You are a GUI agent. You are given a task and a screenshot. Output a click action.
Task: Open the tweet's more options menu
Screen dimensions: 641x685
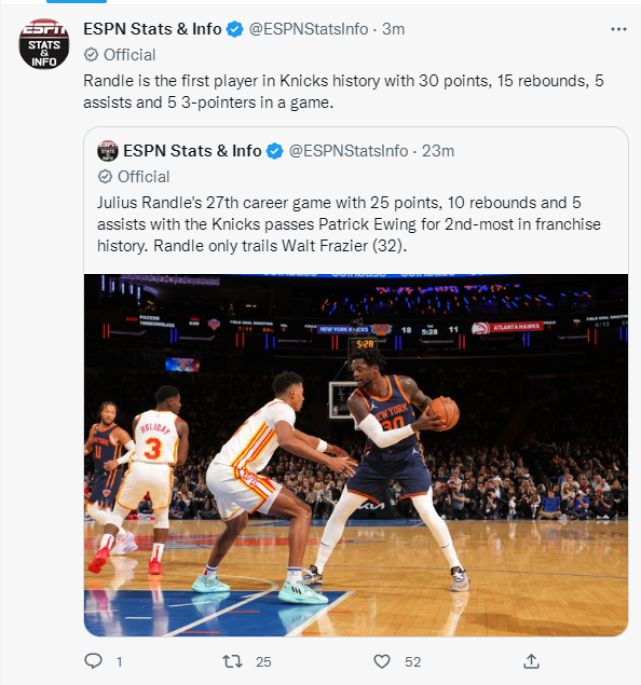(618, 30)
